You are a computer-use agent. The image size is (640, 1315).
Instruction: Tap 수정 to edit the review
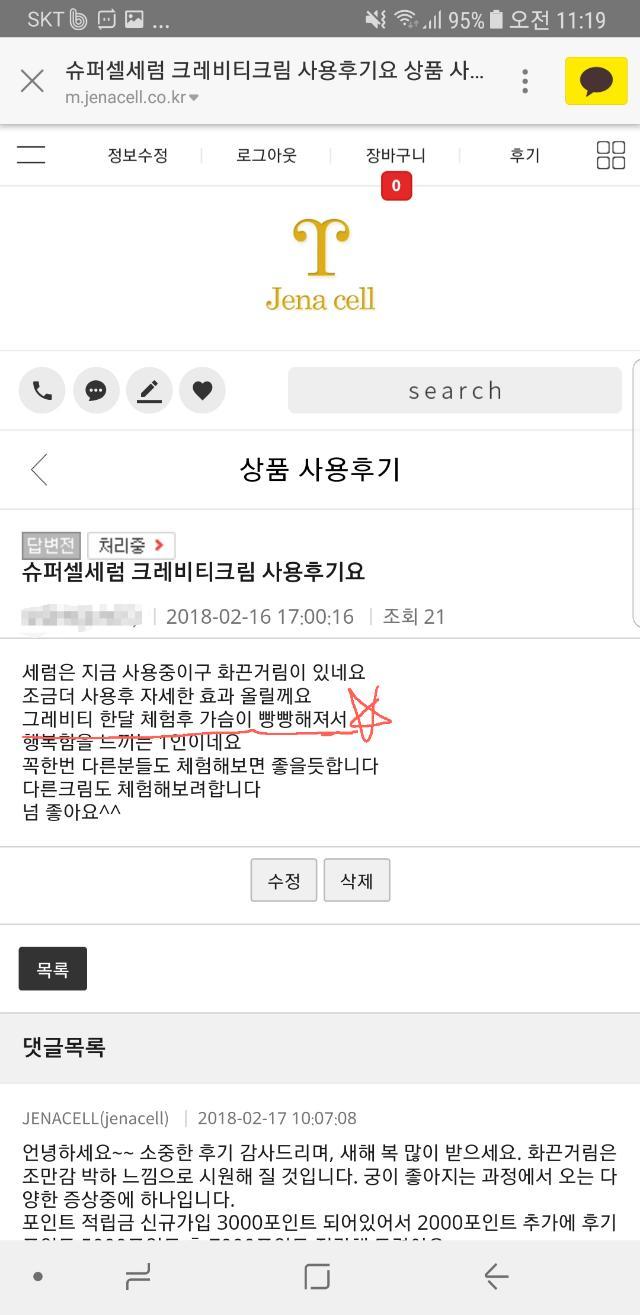point(283,881)
